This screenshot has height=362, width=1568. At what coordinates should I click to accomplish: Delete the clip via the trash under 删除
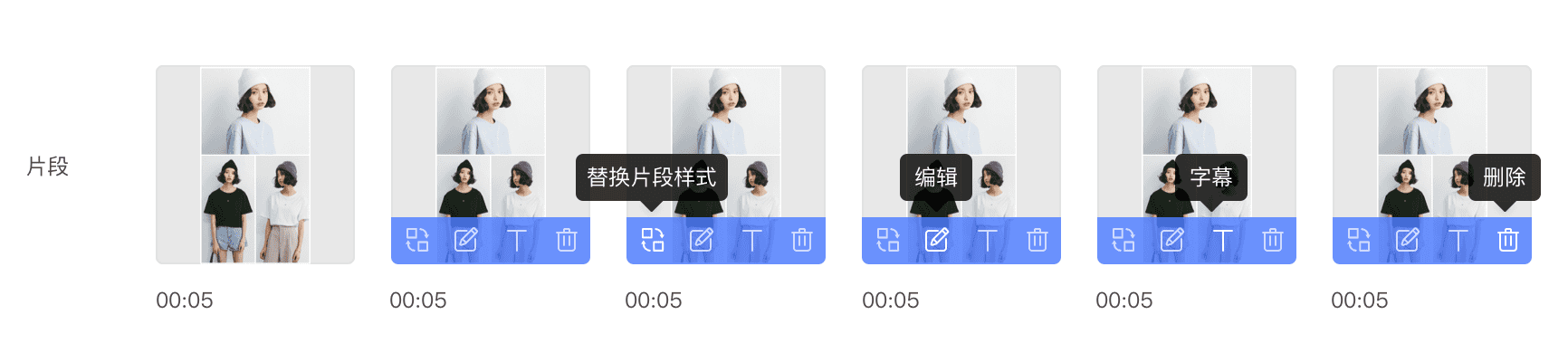(1507, 240)
